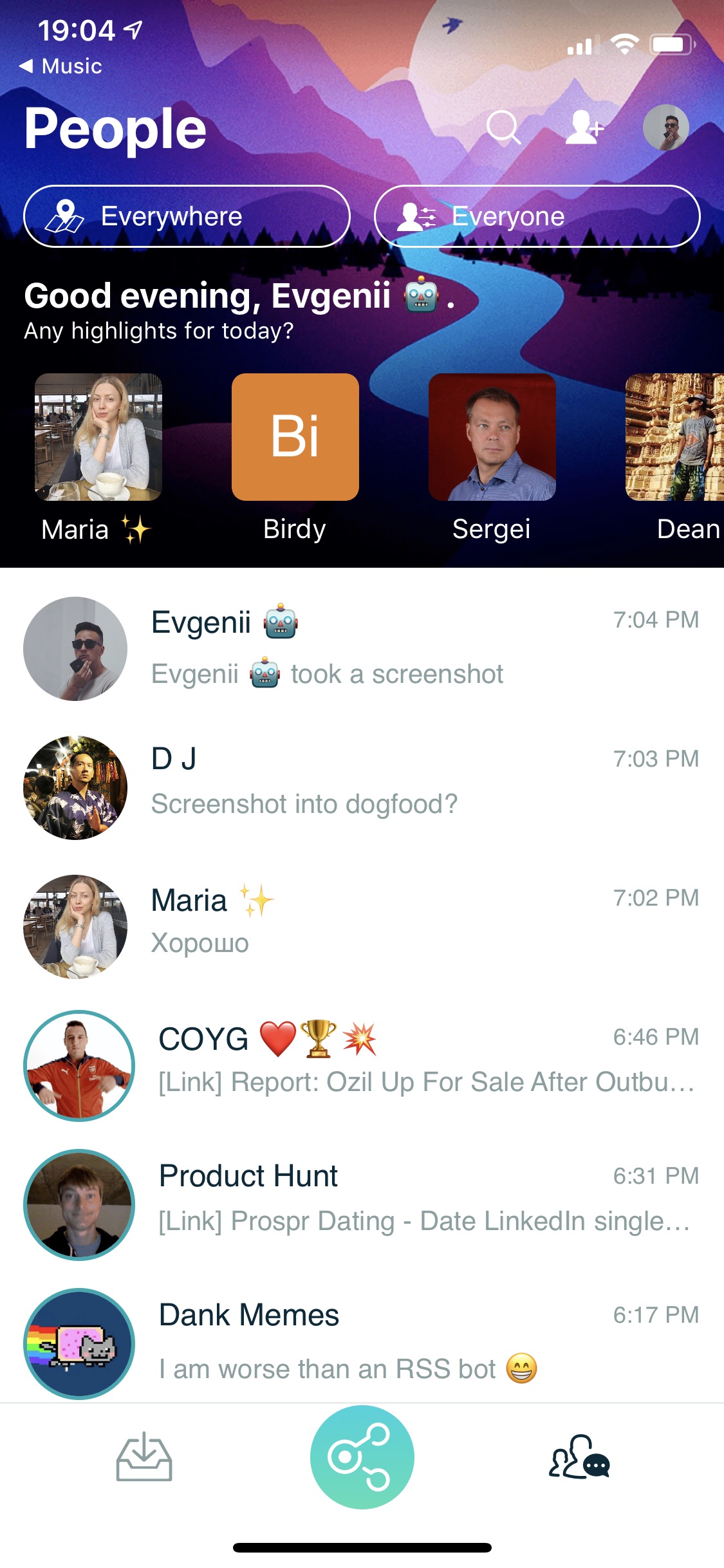Screen dimensions: 724x1568
Task: Return to the Music app
Action: [61, 66]
